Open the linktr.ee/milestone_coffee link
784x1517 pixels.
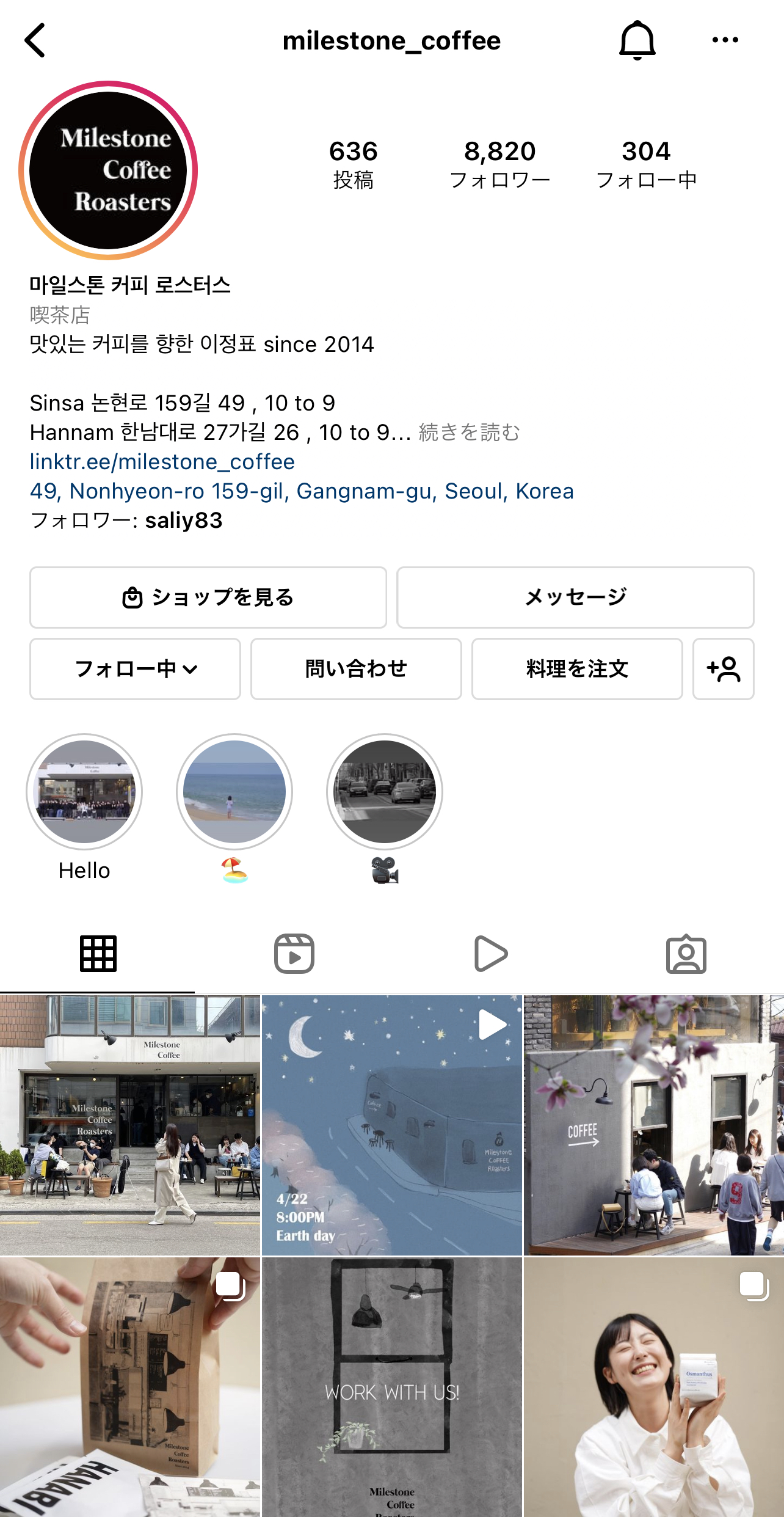click(x=162, y=462)
